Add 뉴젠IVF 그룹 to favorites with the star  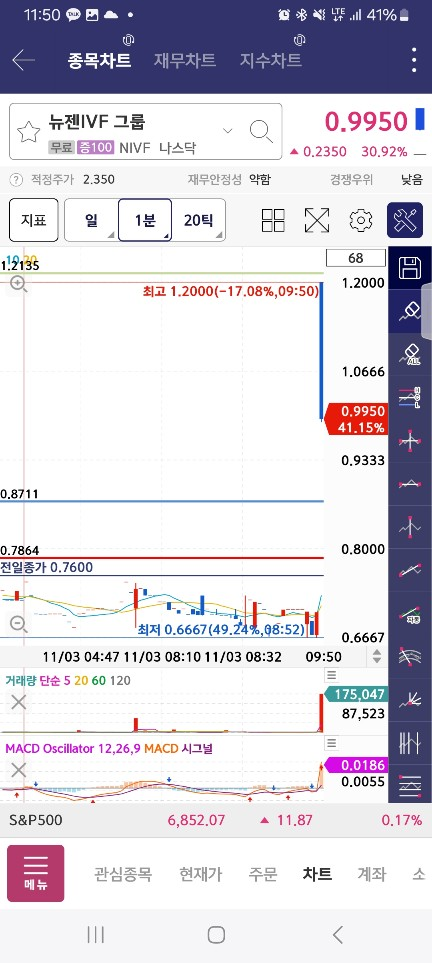[28, 131]
